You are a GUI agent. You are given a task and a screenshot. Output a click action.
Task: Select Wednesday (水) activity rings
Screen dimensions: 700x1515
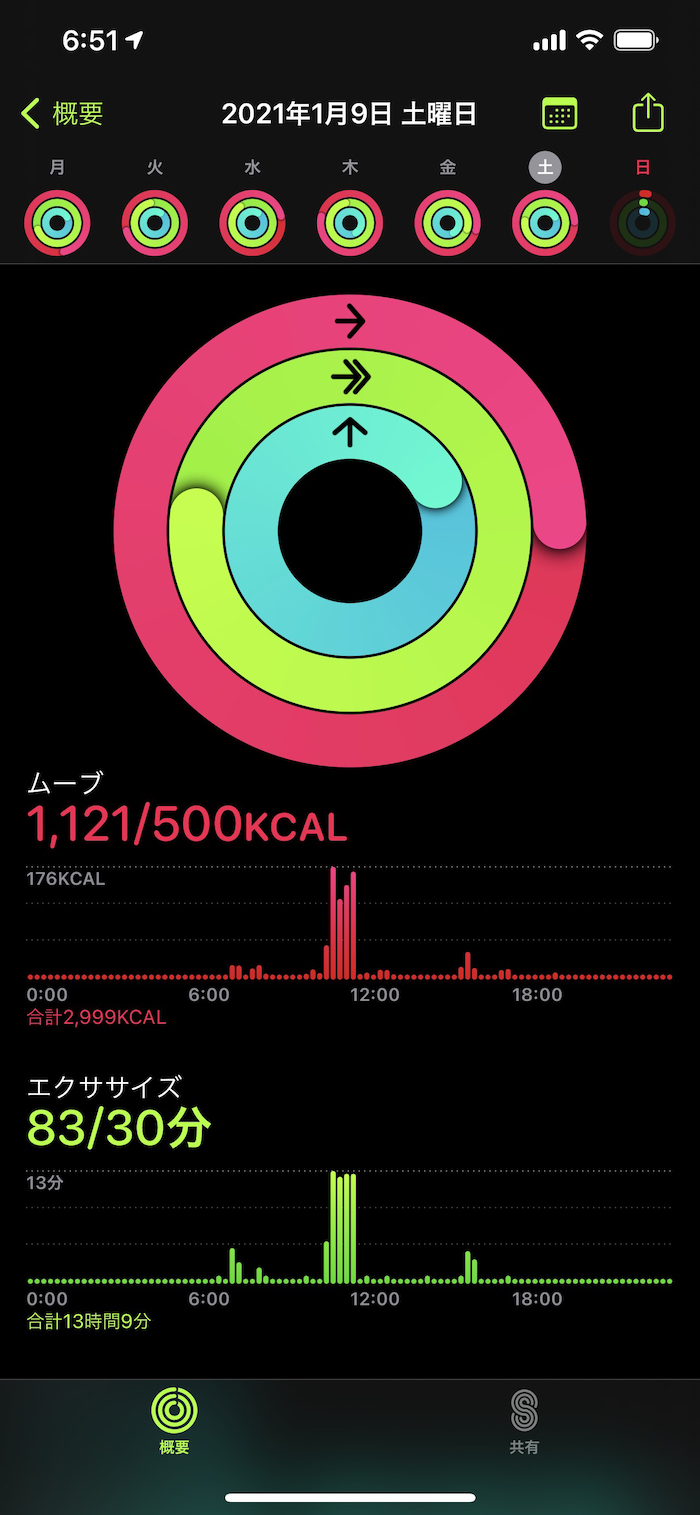[x=253, y=222]
